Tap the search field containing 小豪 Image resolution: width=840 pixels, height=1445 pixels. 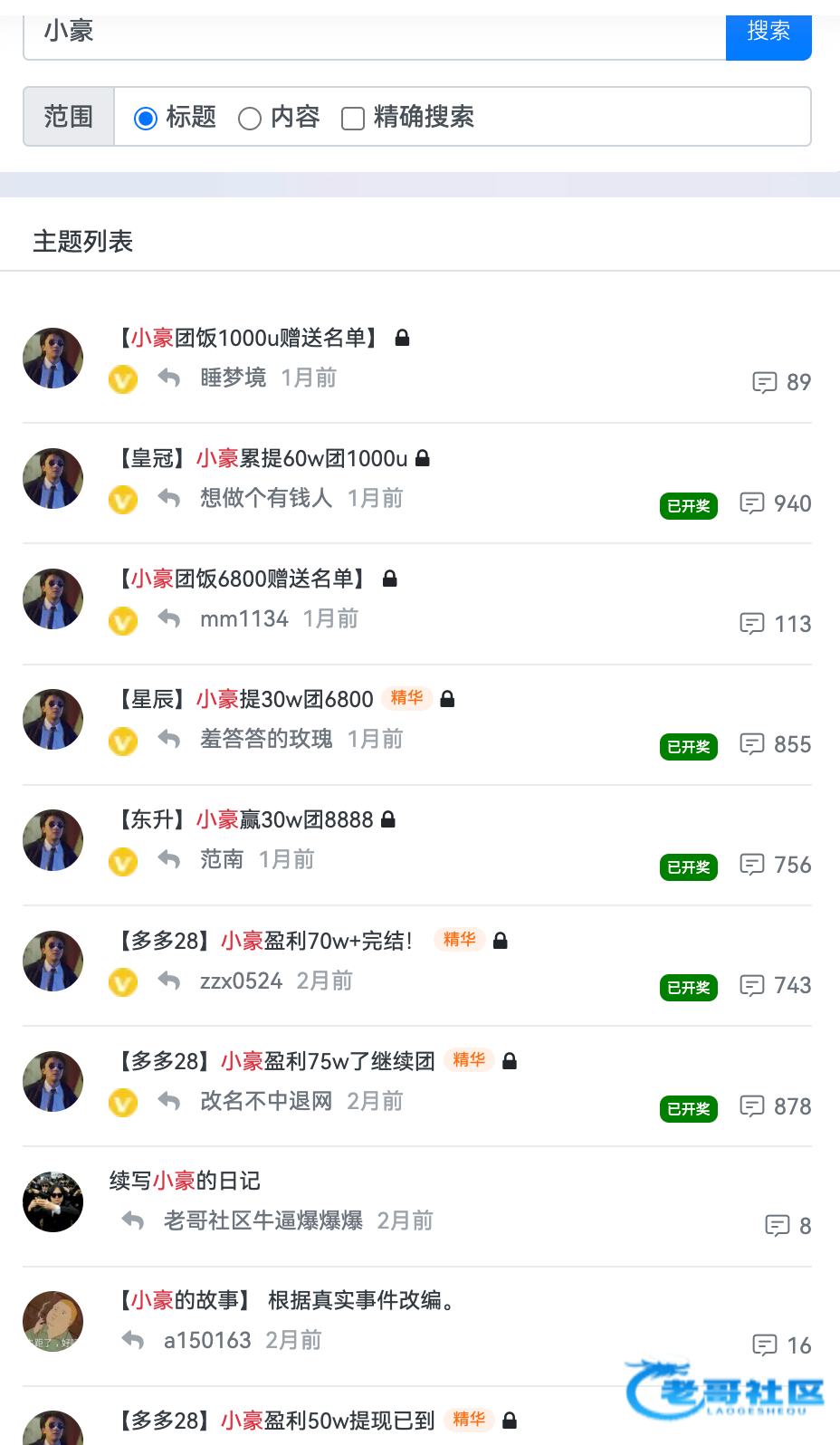(373, 33)
